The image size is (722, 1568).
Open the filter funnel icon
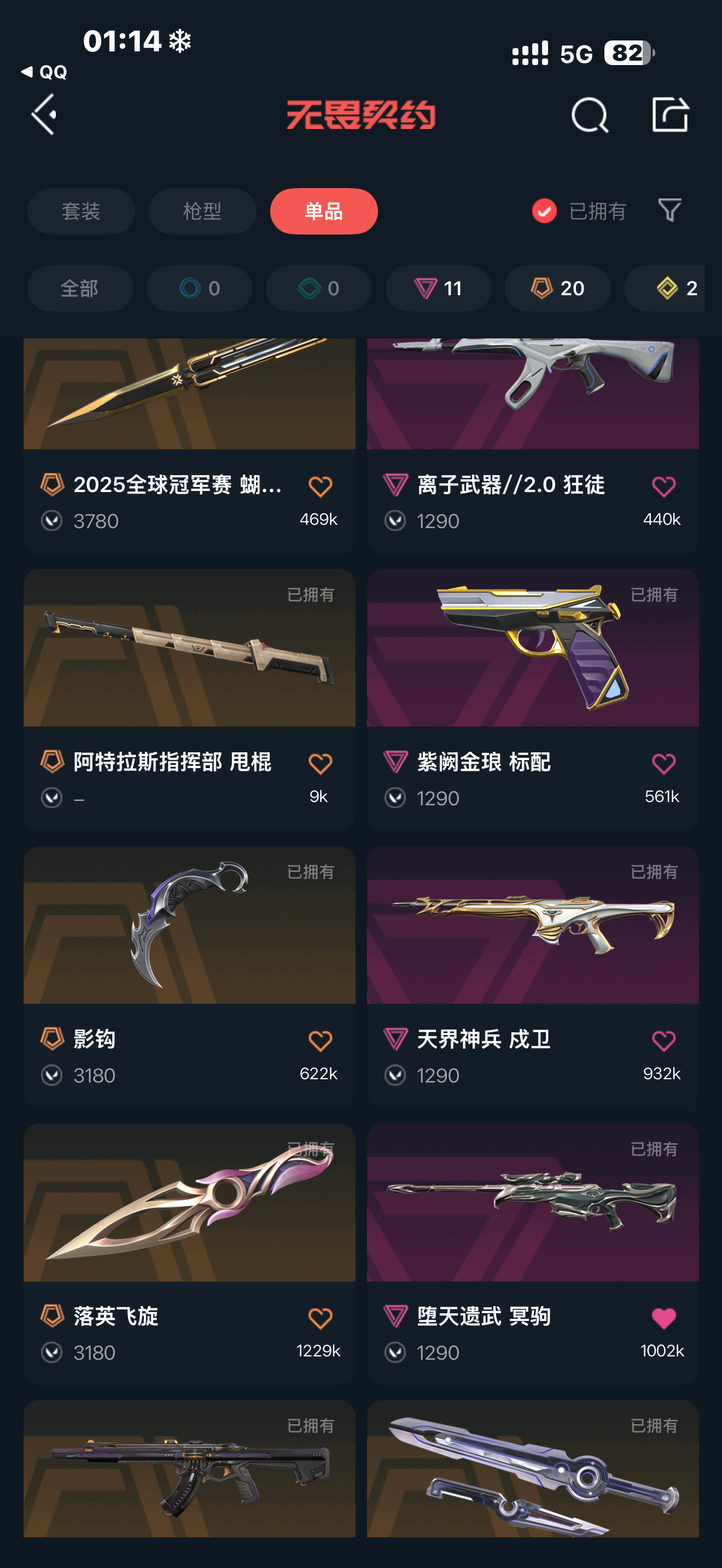669,210
